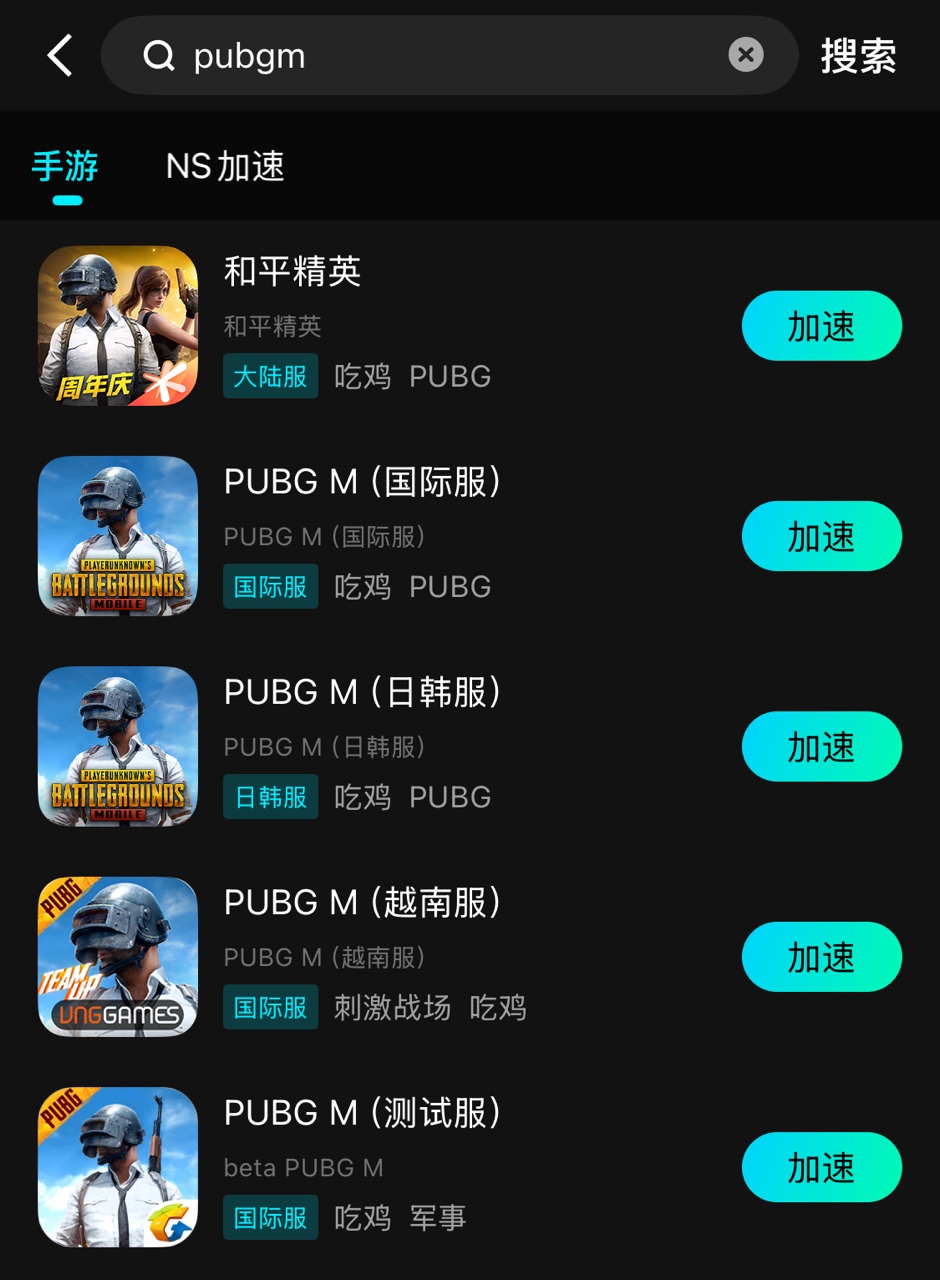
Task: Tap the 搜索 button
Action: 858,56
